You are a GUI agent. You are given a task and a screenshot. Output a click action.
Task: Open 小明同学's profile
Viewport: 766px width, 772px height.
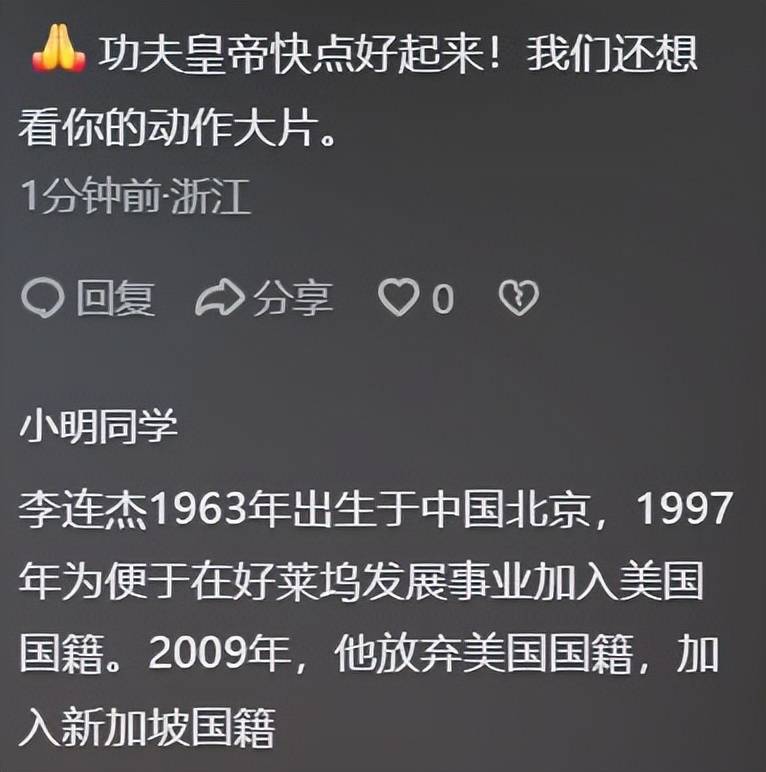[x=99, y=427]
